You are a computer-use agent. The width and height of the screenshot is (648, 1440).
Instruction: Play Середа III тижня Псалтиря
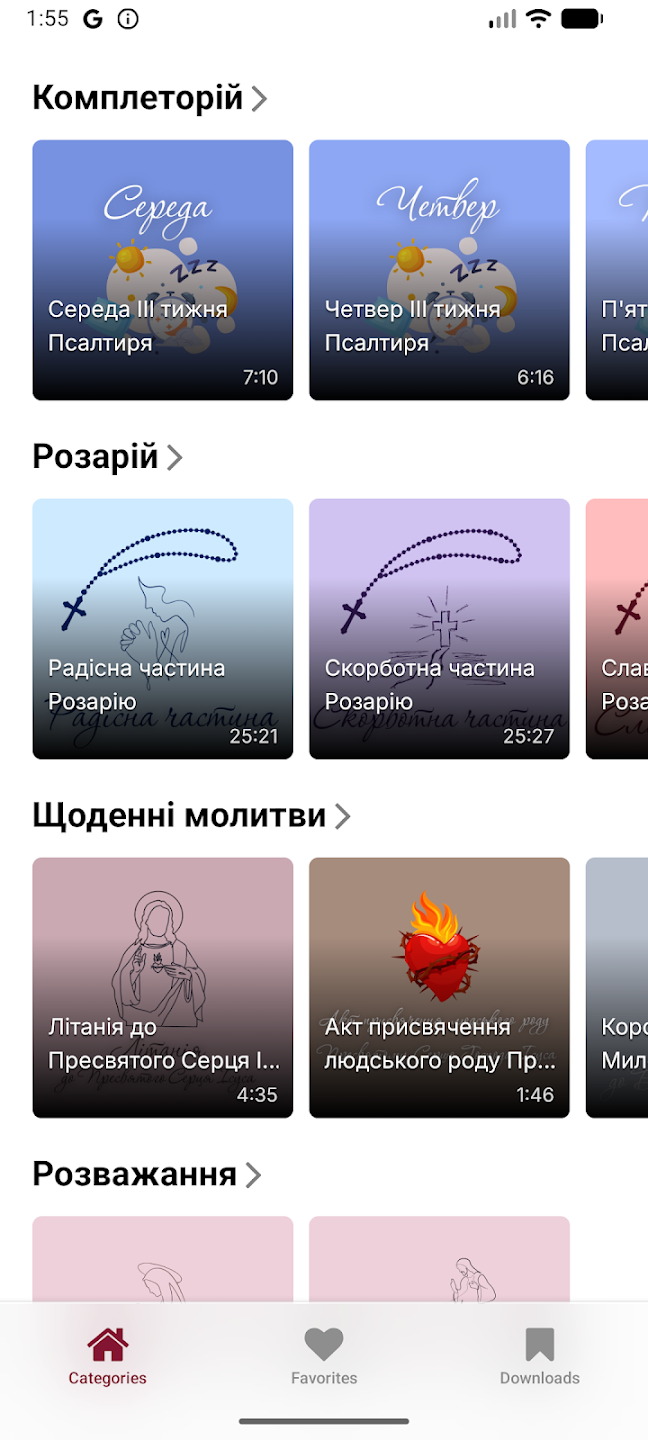tap(163, 270)
